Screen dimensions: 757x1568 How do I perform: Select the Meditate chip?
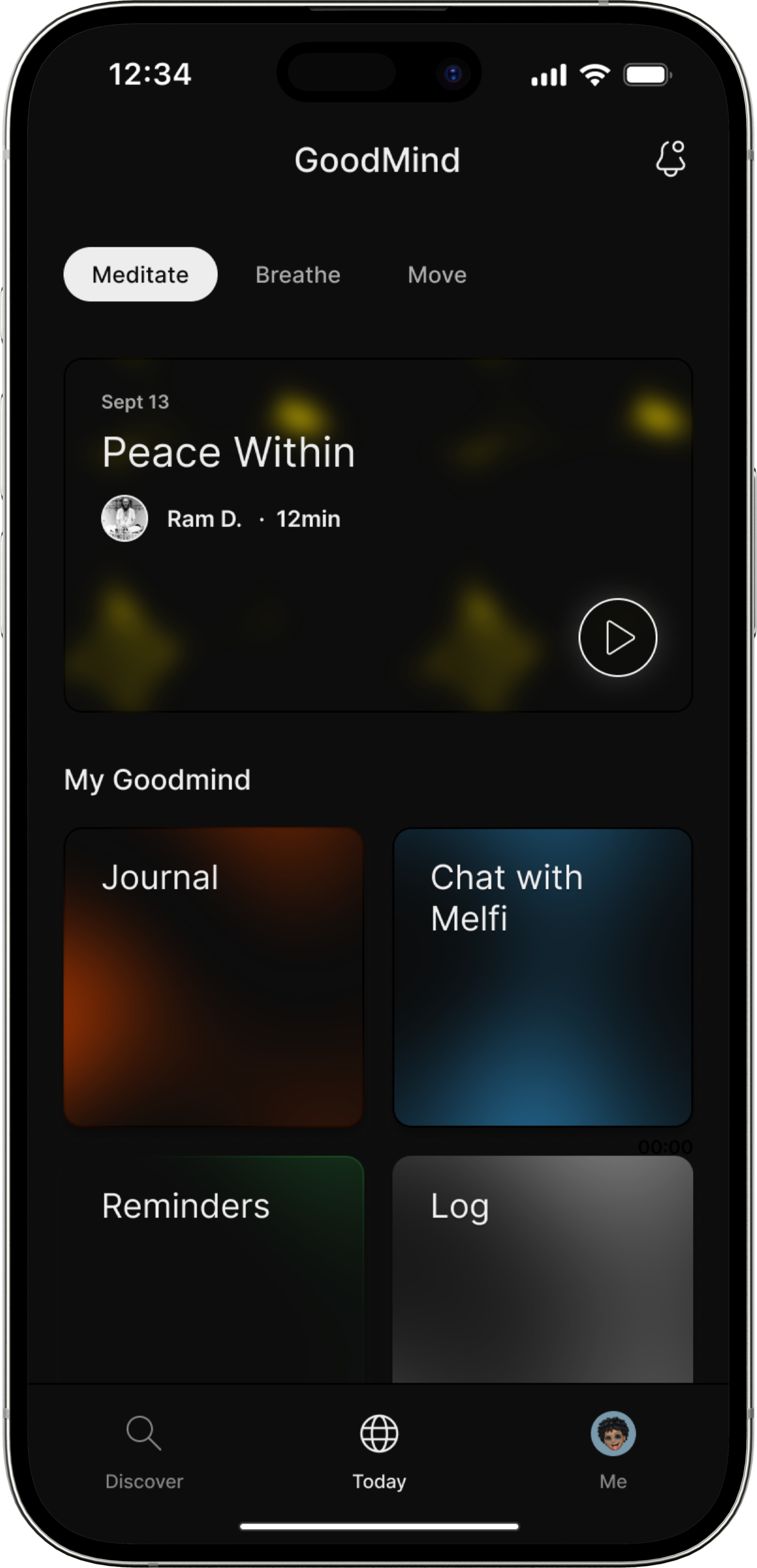pos(140,275)
